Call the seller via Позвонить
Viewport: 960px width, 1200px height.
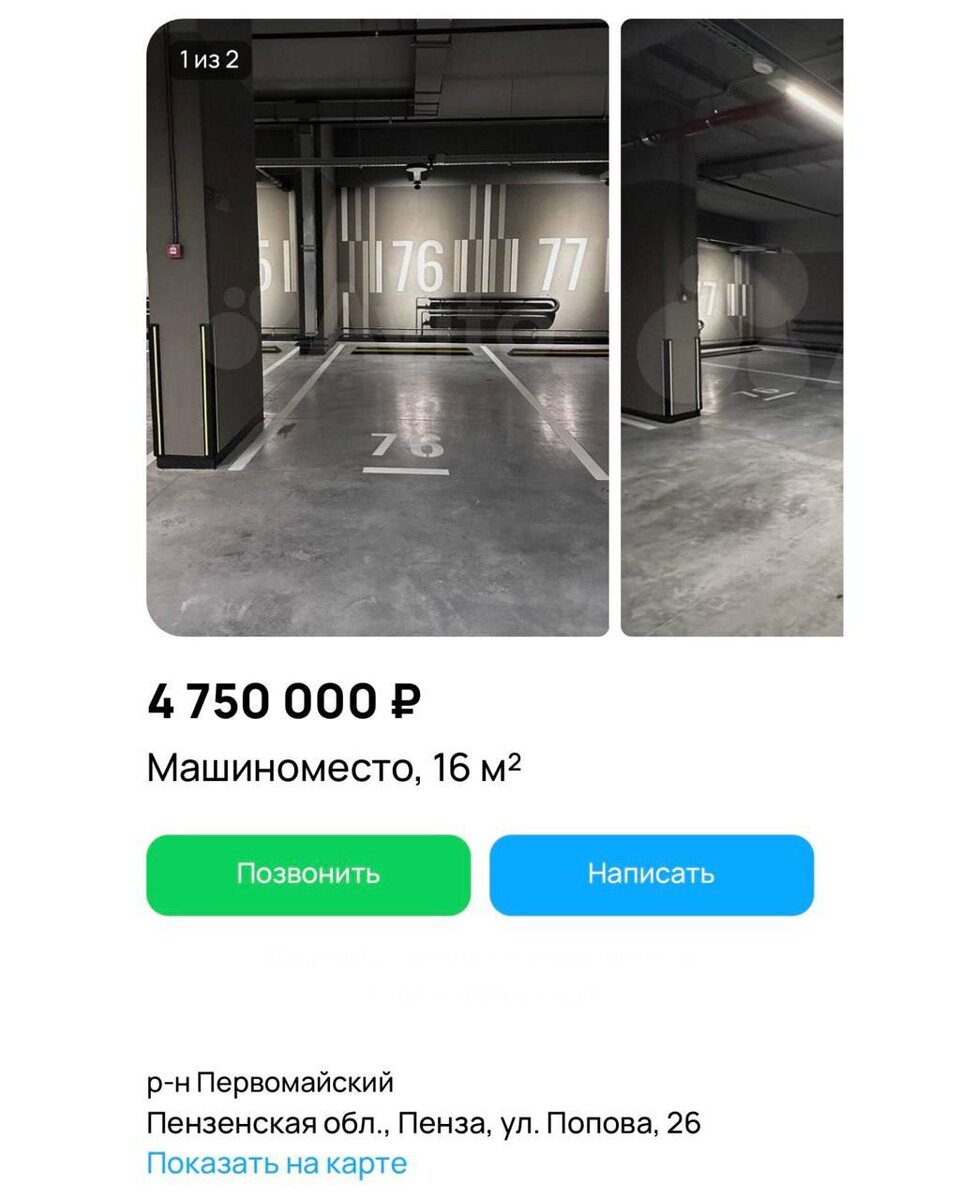308,874
